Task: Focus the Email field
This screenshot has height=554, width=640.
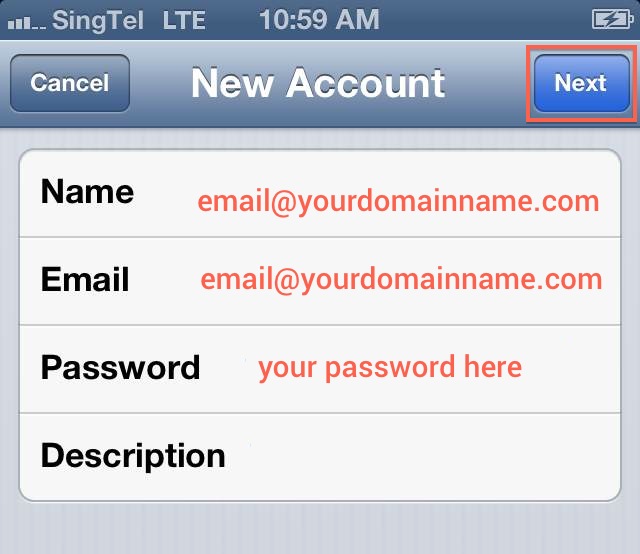Action: tap(400, 279)
